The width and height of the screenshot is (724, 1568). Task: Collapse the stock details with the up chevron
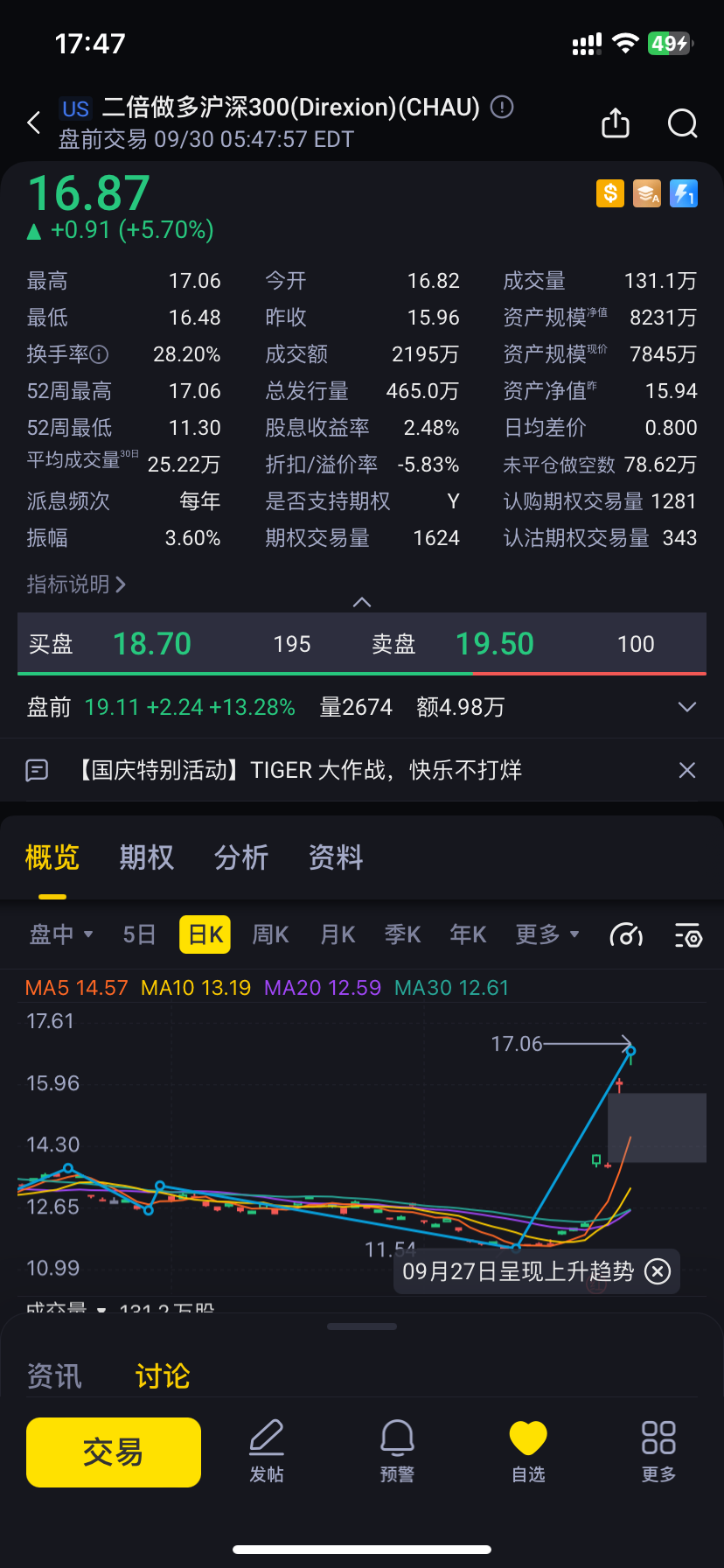[361, 602]
